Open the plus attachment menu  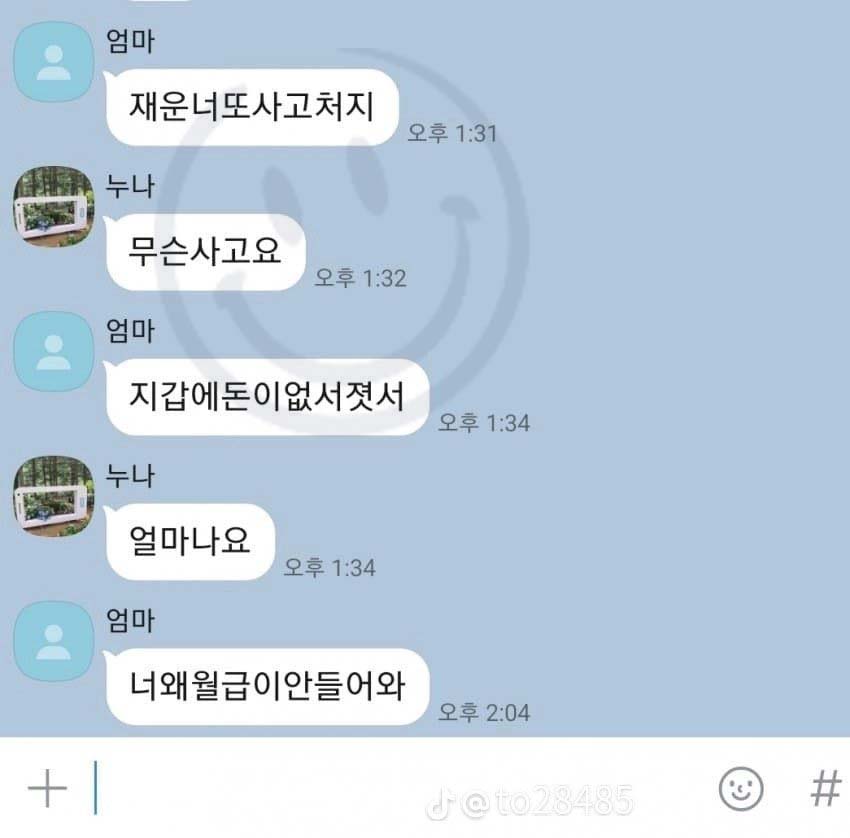[x=48, y=788]
